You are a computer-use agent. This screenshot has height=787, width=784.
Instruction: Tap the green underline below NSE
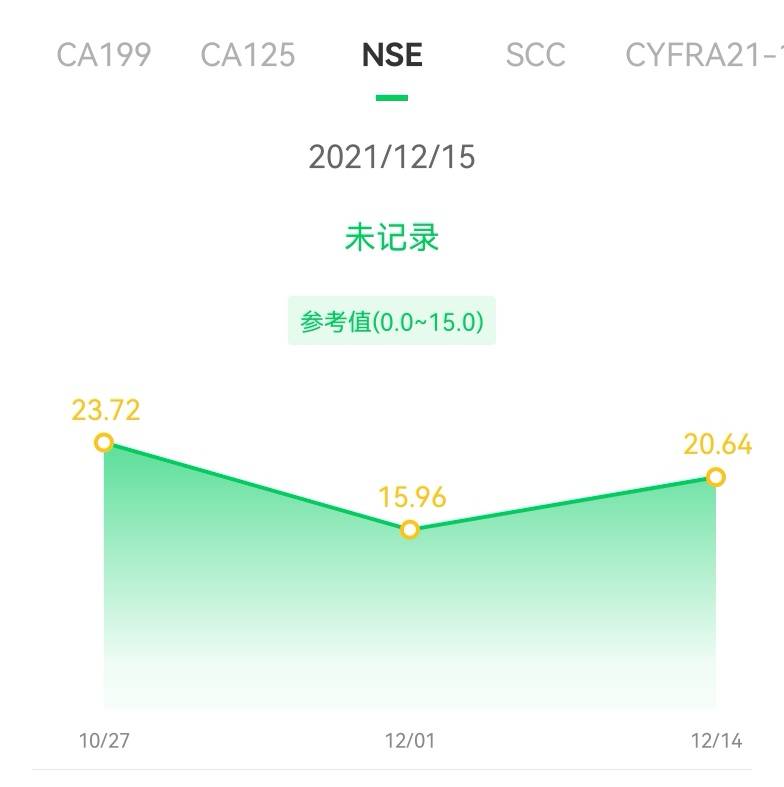(x=390, y=97)
